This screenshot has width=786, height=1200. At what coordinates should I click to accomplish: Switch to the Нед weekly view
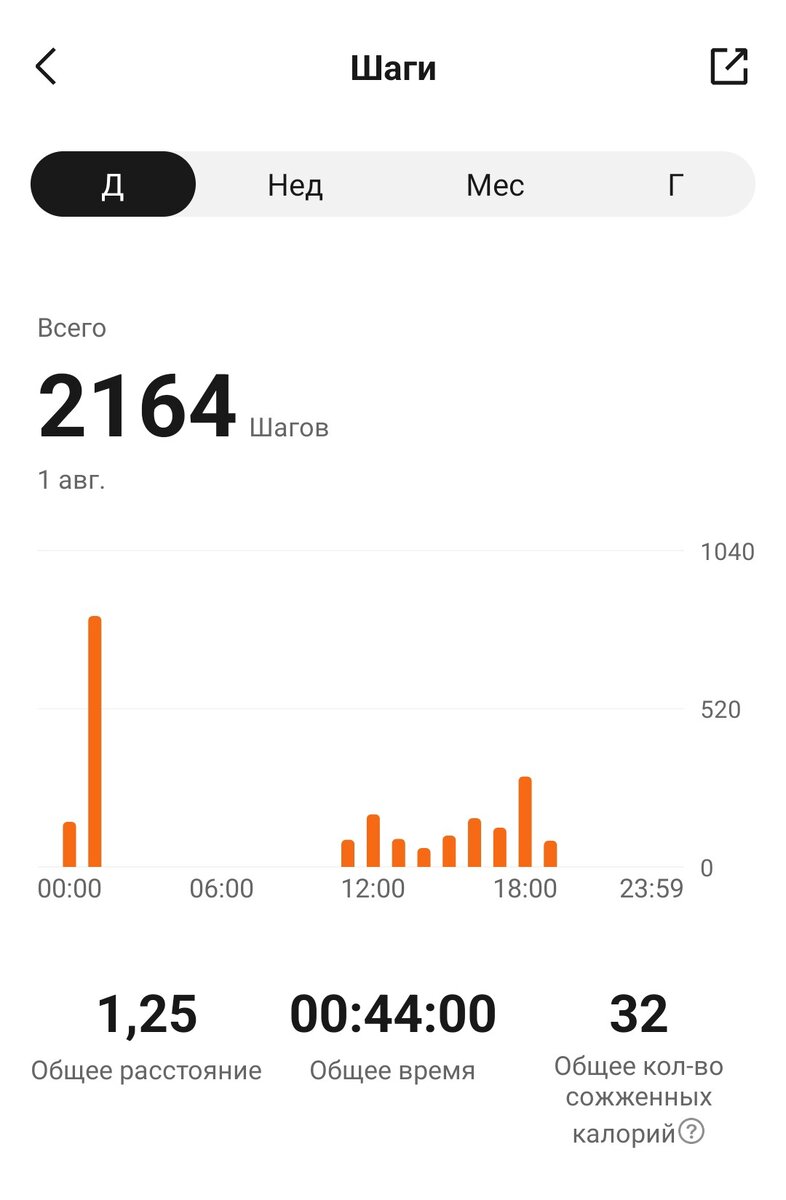[x=295, y=184]
